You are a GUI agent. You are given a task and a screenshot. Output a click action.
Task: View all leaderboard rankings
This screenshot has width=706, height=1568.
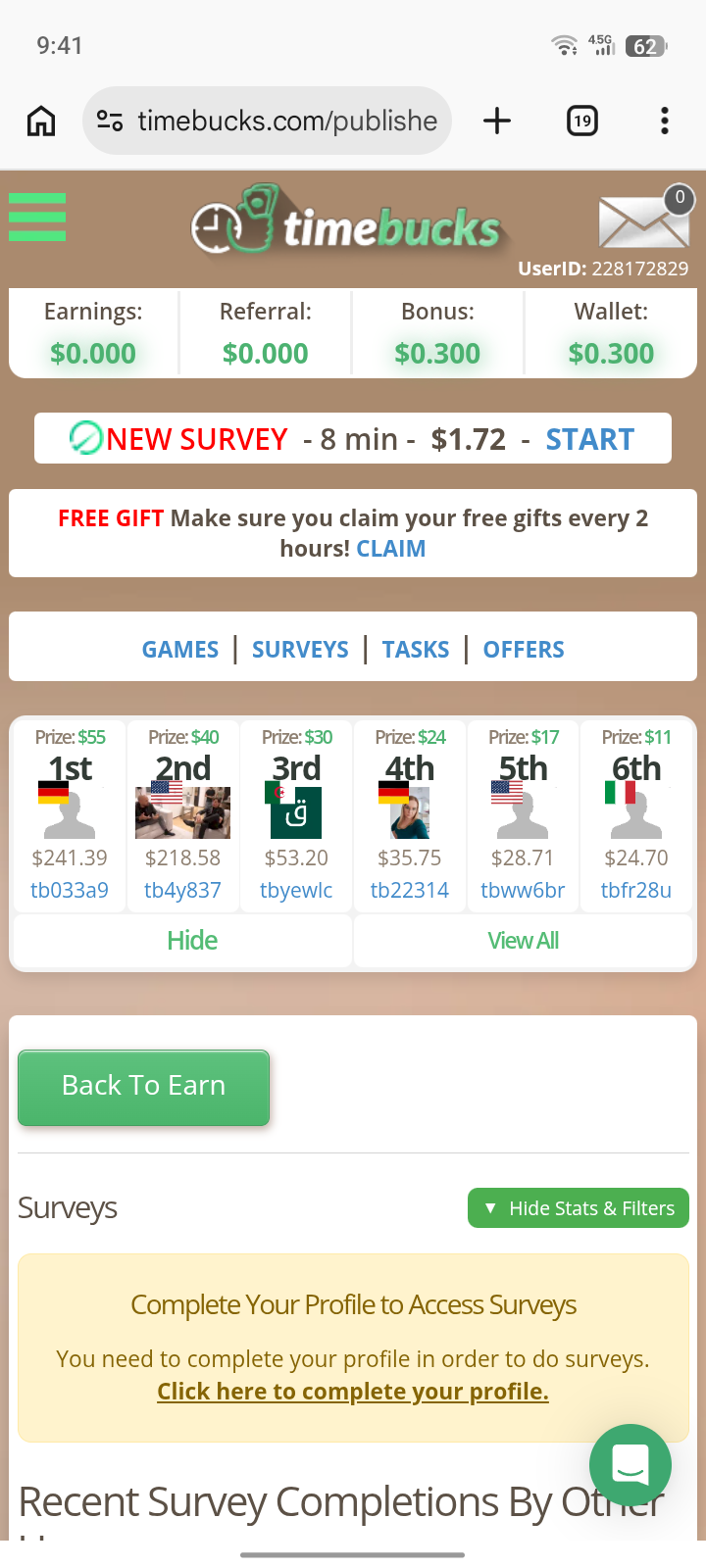click(523, 941)
